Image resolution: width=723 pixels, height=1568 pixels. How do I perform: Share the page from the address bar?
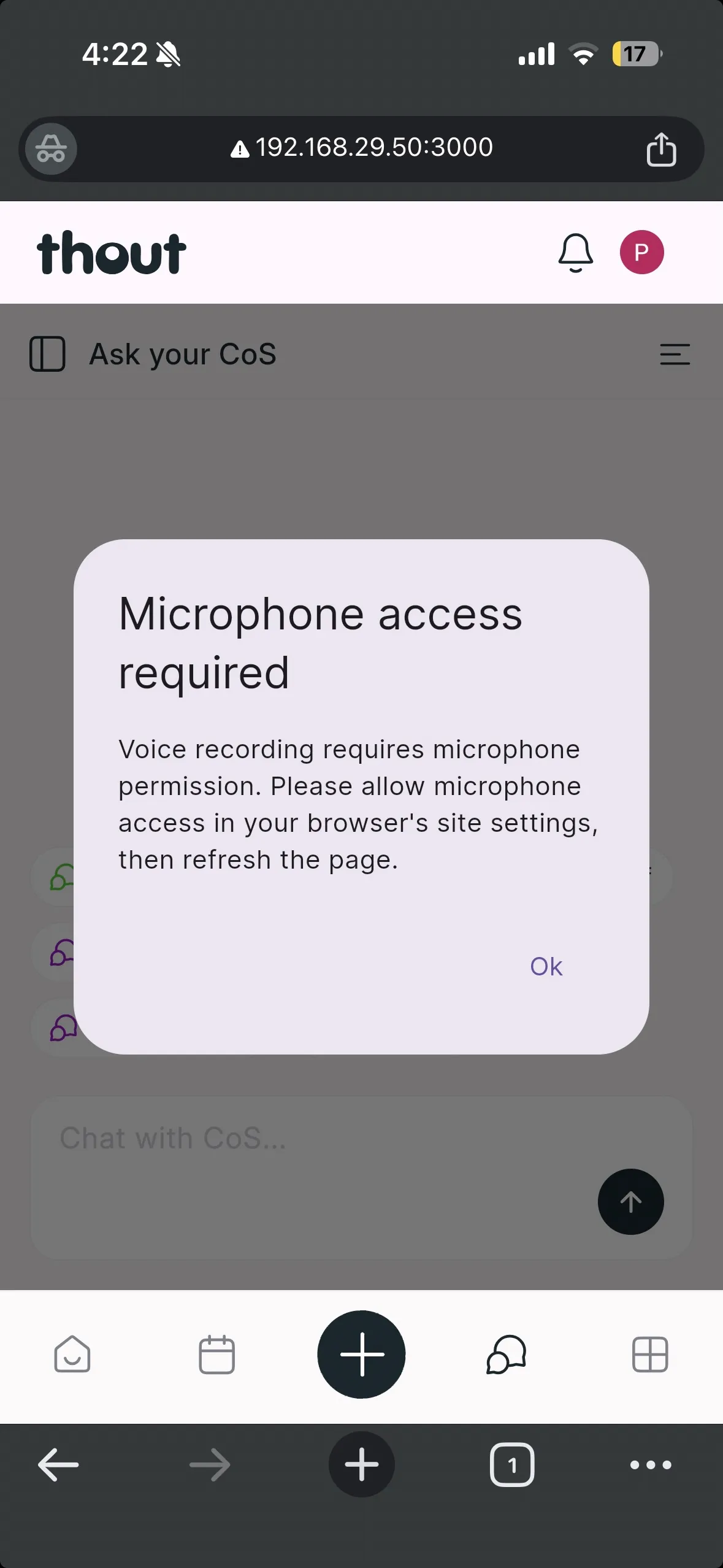tap(661, 149)
